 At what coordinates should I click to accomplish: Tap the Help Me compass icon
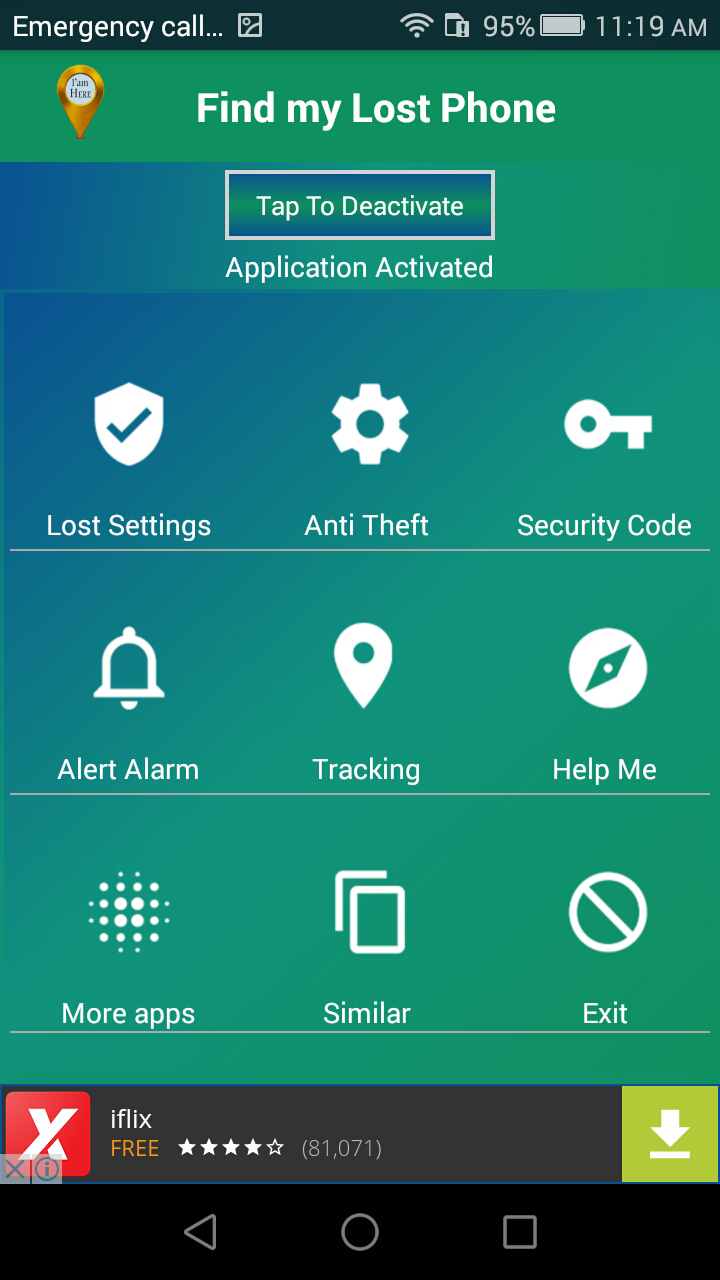(605, 668)
